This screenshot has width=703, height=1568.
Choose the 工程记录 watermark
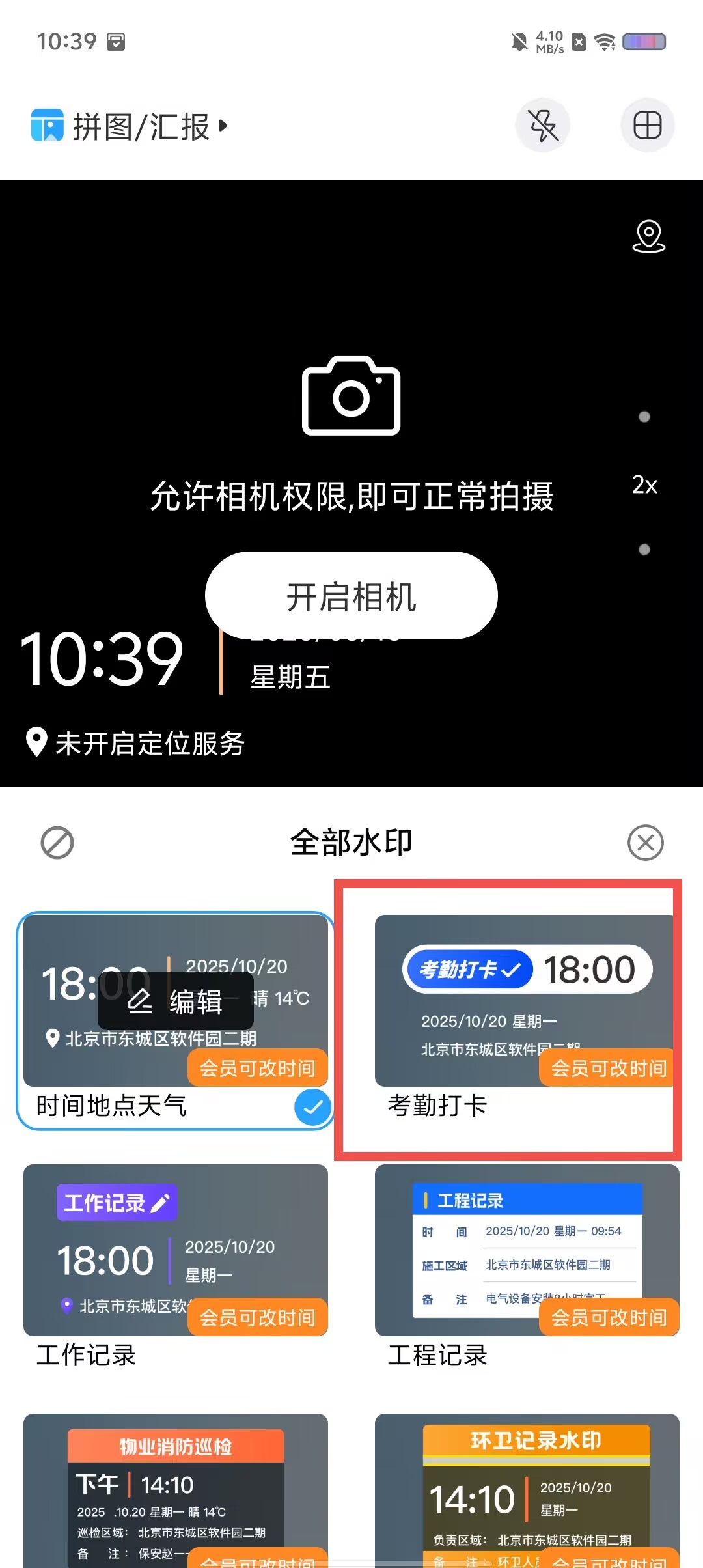(527, 1267)
